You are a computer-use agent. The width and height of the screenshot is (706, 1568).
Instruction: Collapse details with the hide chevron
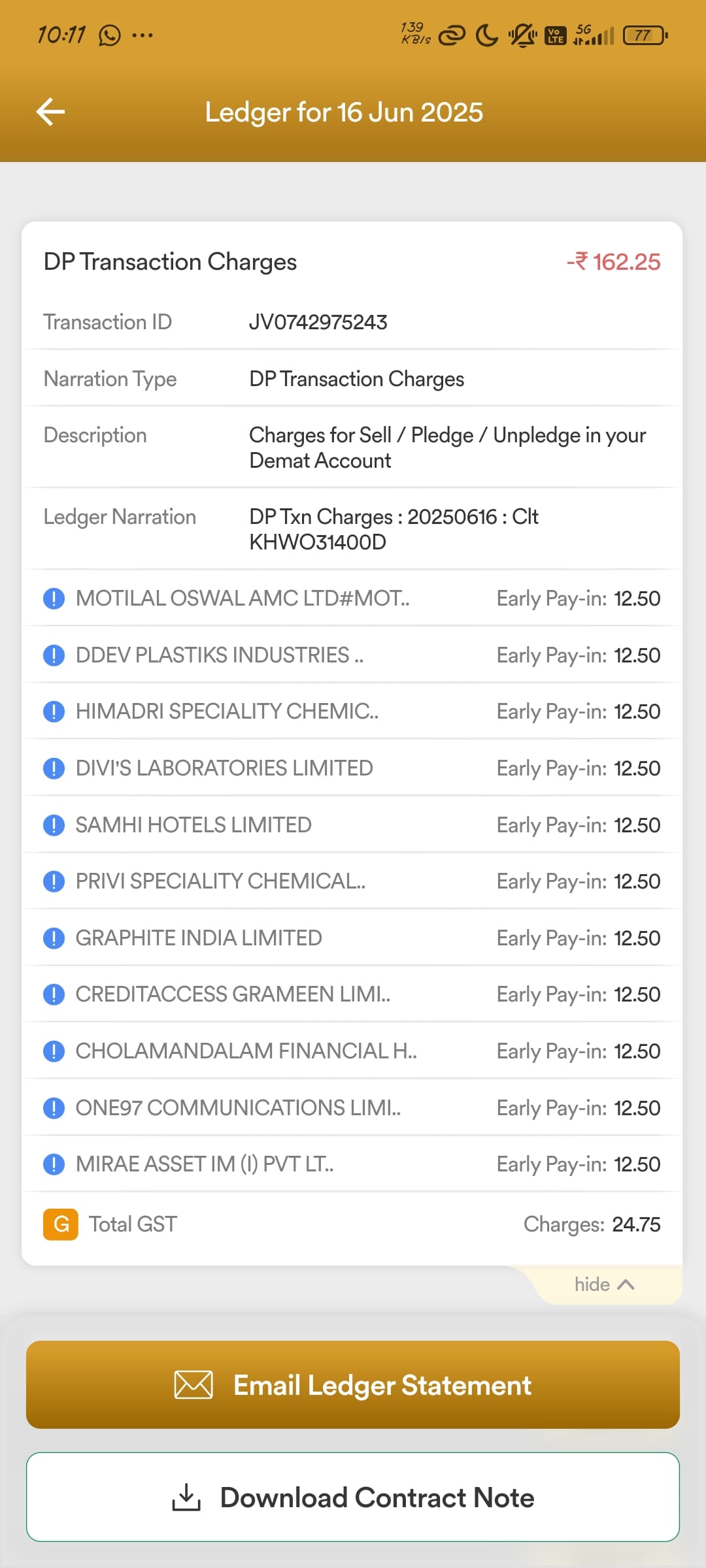[x=605, y=1284]
